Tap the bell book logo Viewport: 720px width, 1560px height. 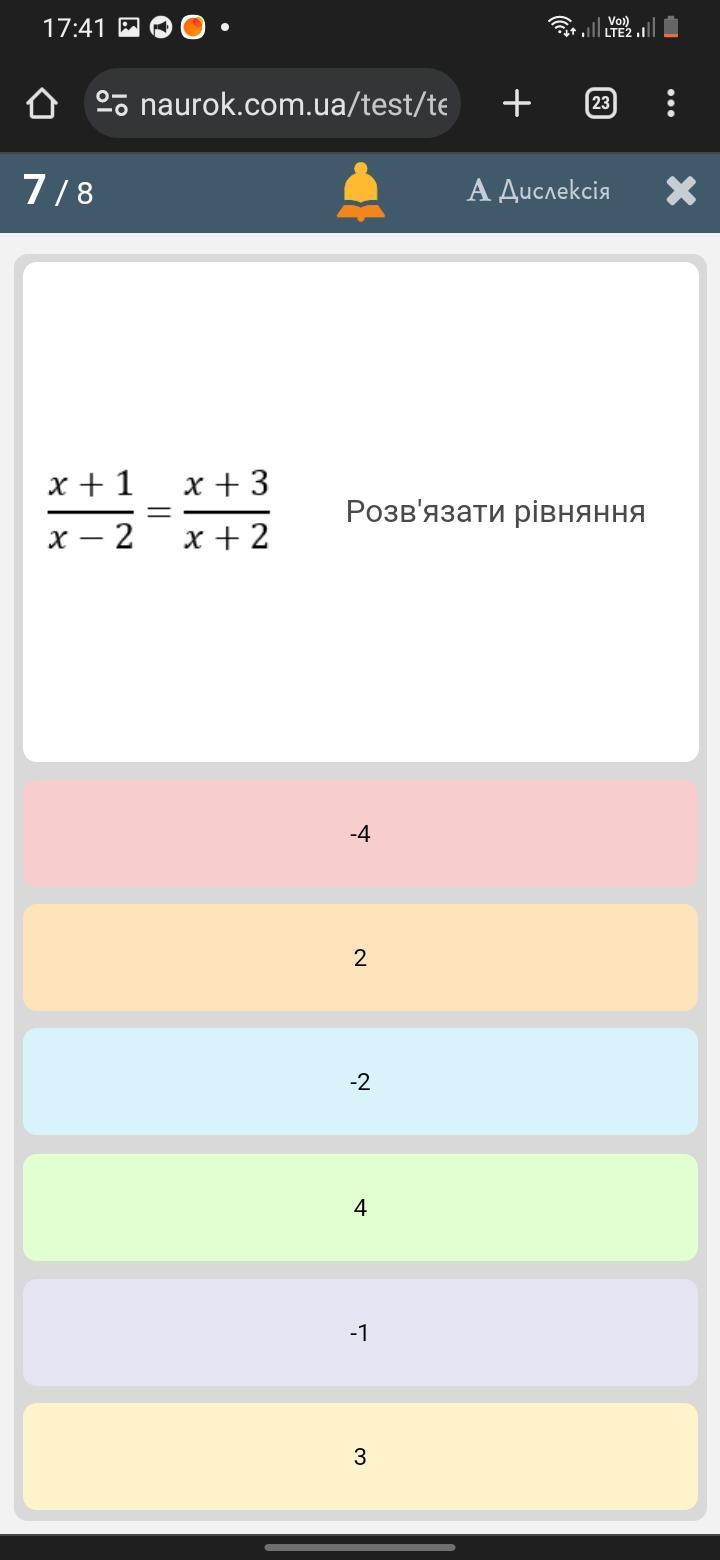[x=360, y=191]
